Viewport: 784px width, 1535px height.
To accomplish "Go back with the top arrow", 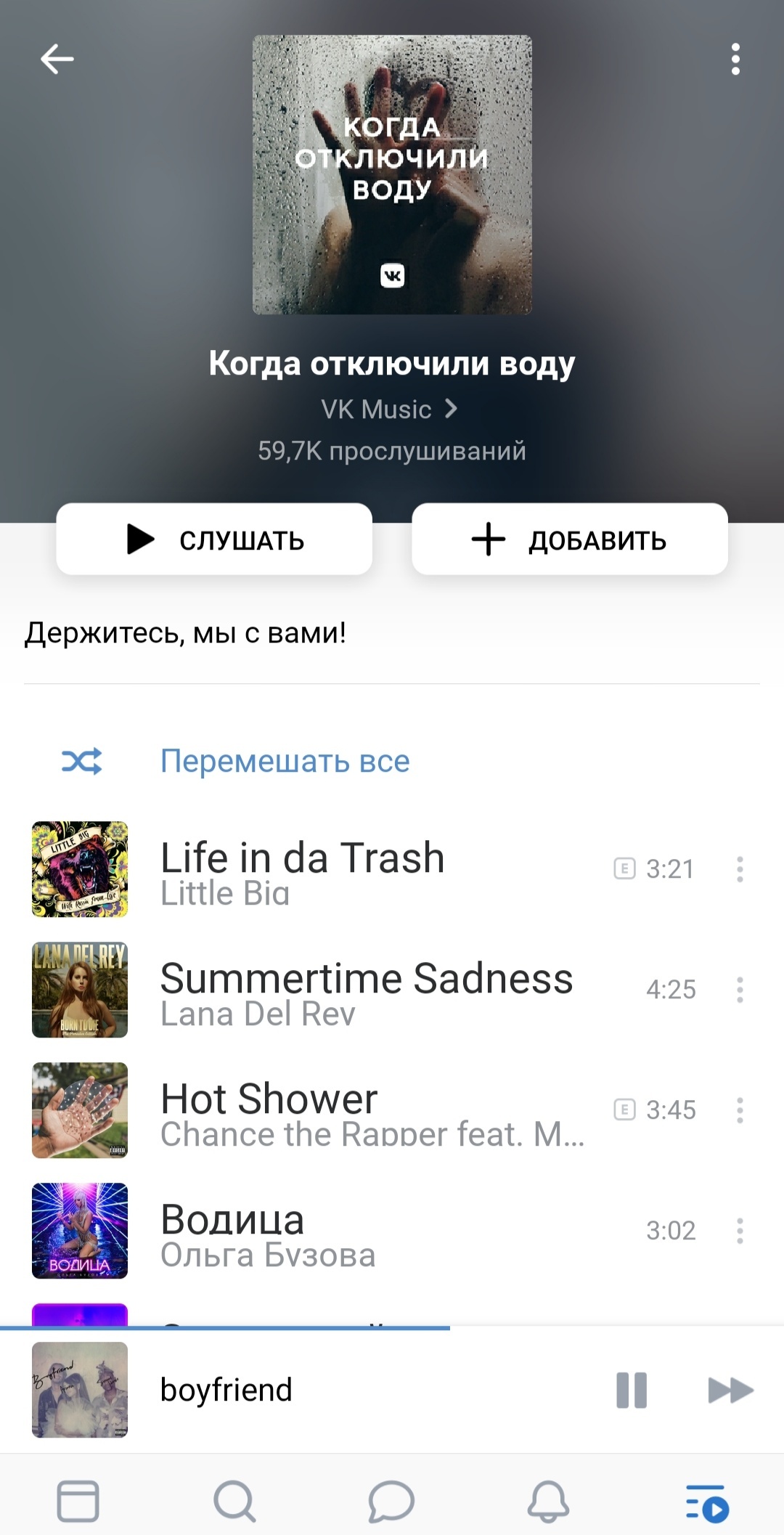I will click(57, 59).
